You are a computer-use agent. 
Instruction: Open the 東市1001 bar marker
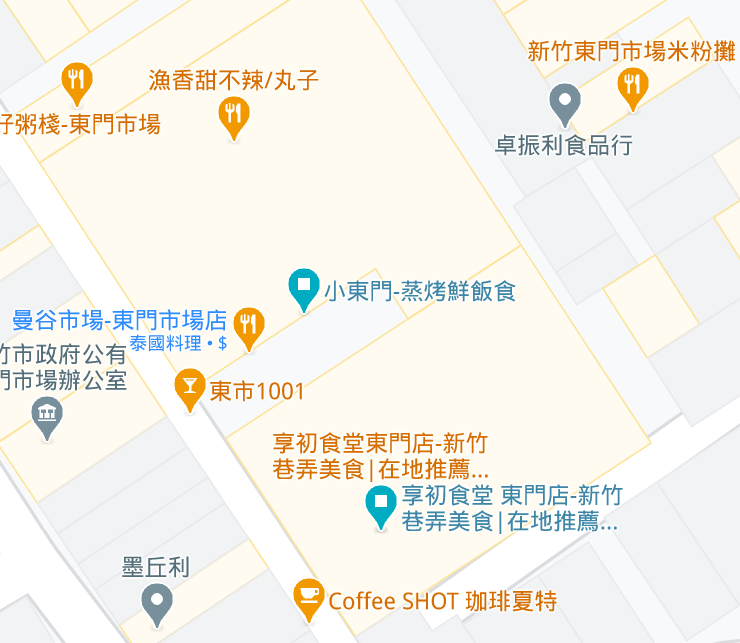[189, 386]
